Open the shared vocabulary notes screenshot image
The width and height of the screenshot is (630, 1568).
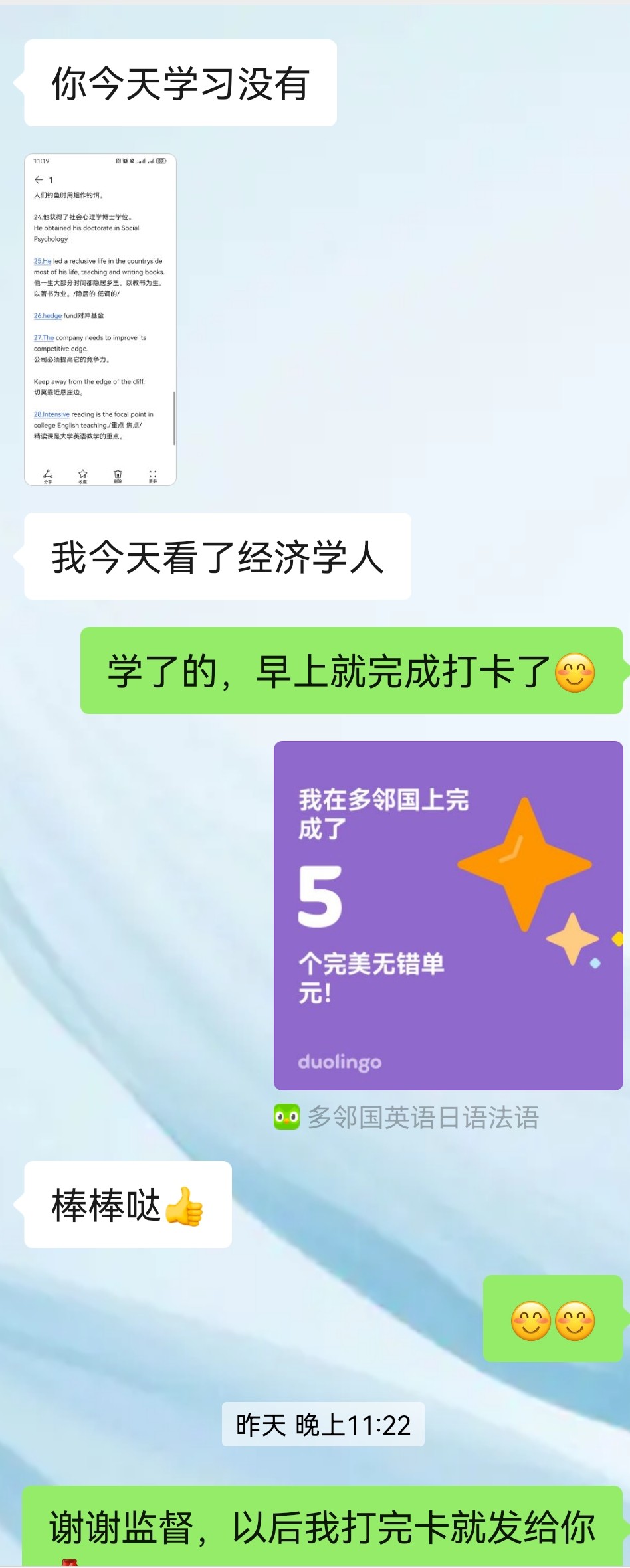point(100,319)
